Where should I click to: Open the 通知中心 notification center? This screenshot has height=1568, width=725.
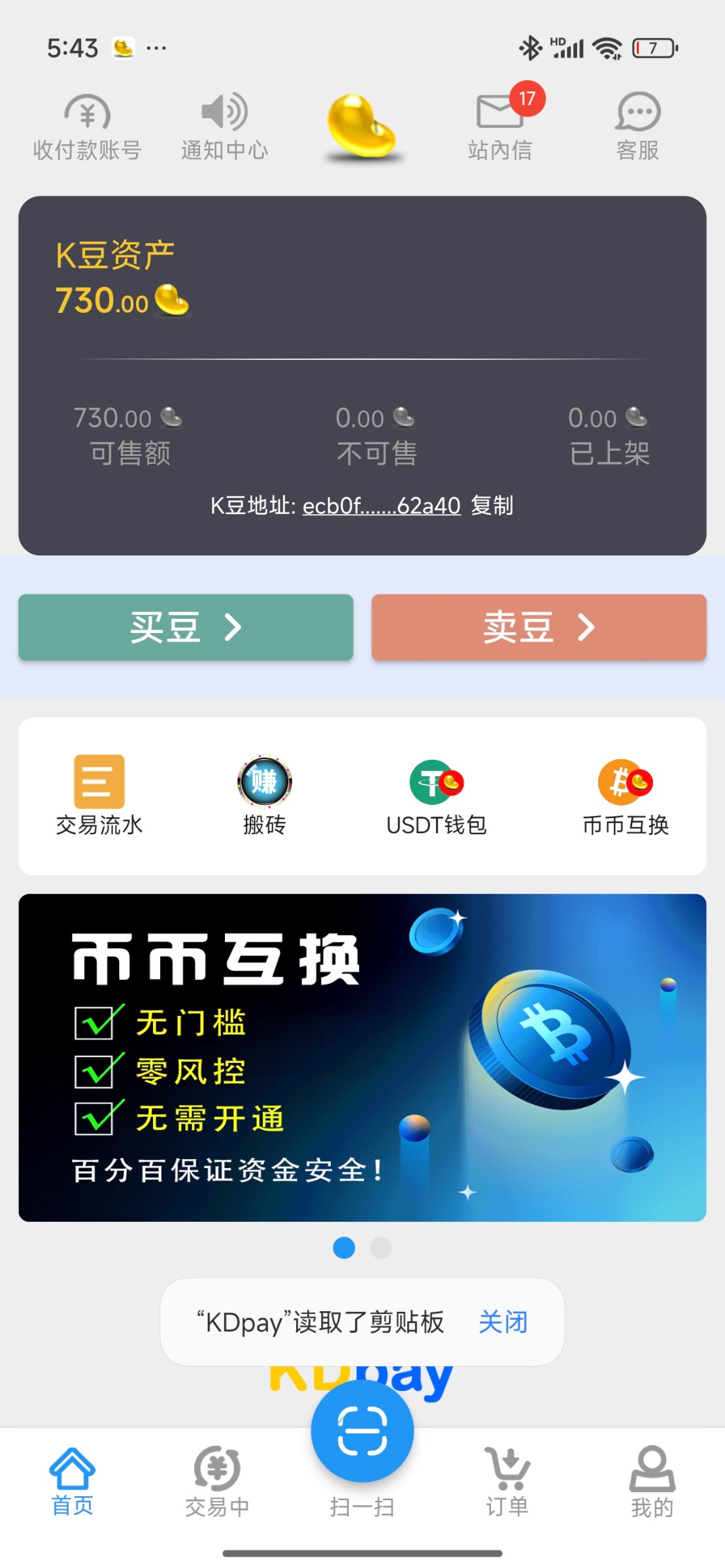click(224, 127)
